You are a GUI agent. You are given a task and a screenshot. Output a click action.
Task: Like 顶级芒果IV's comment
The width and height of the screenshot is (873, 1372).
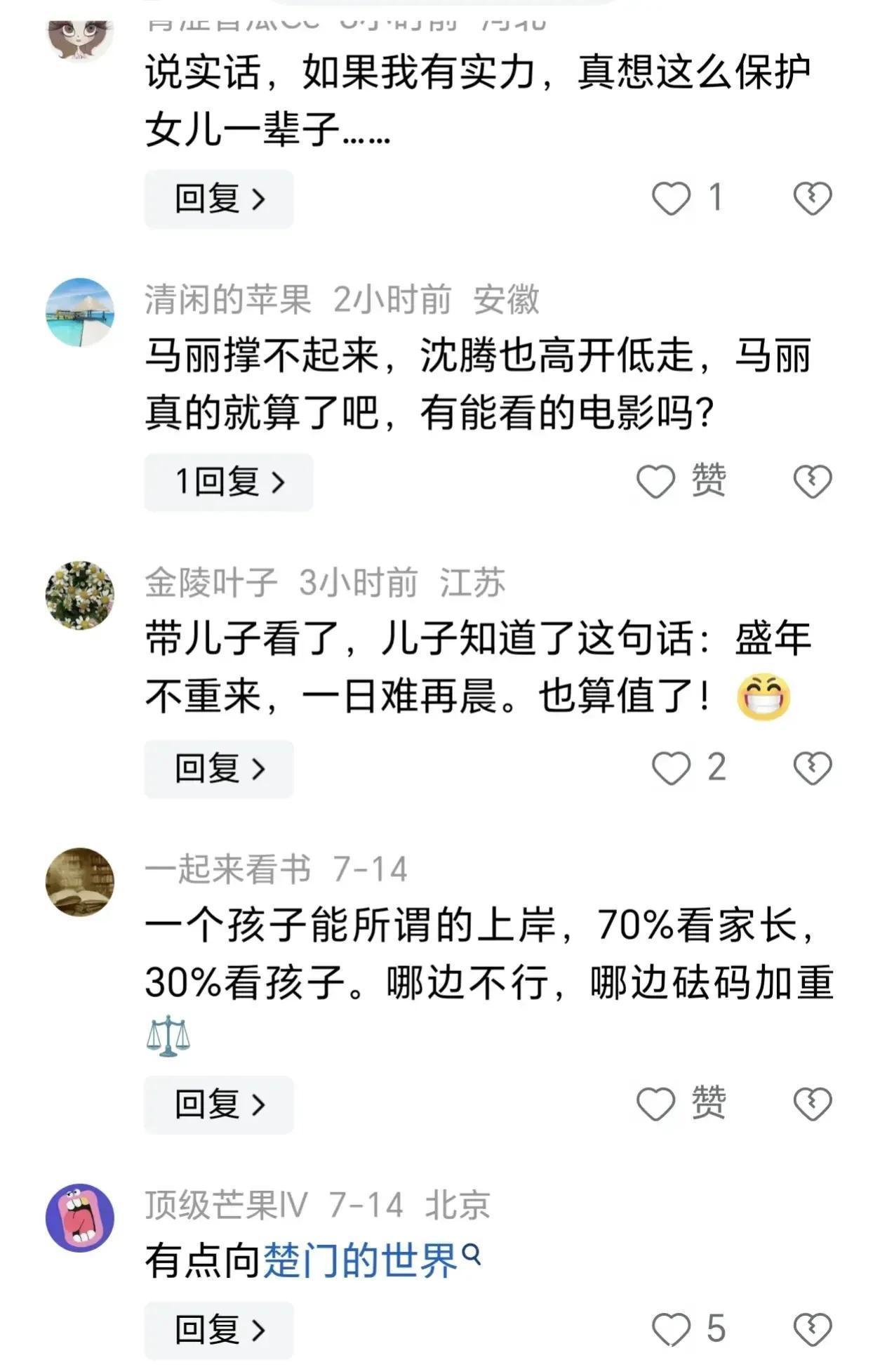(671, 1329)
